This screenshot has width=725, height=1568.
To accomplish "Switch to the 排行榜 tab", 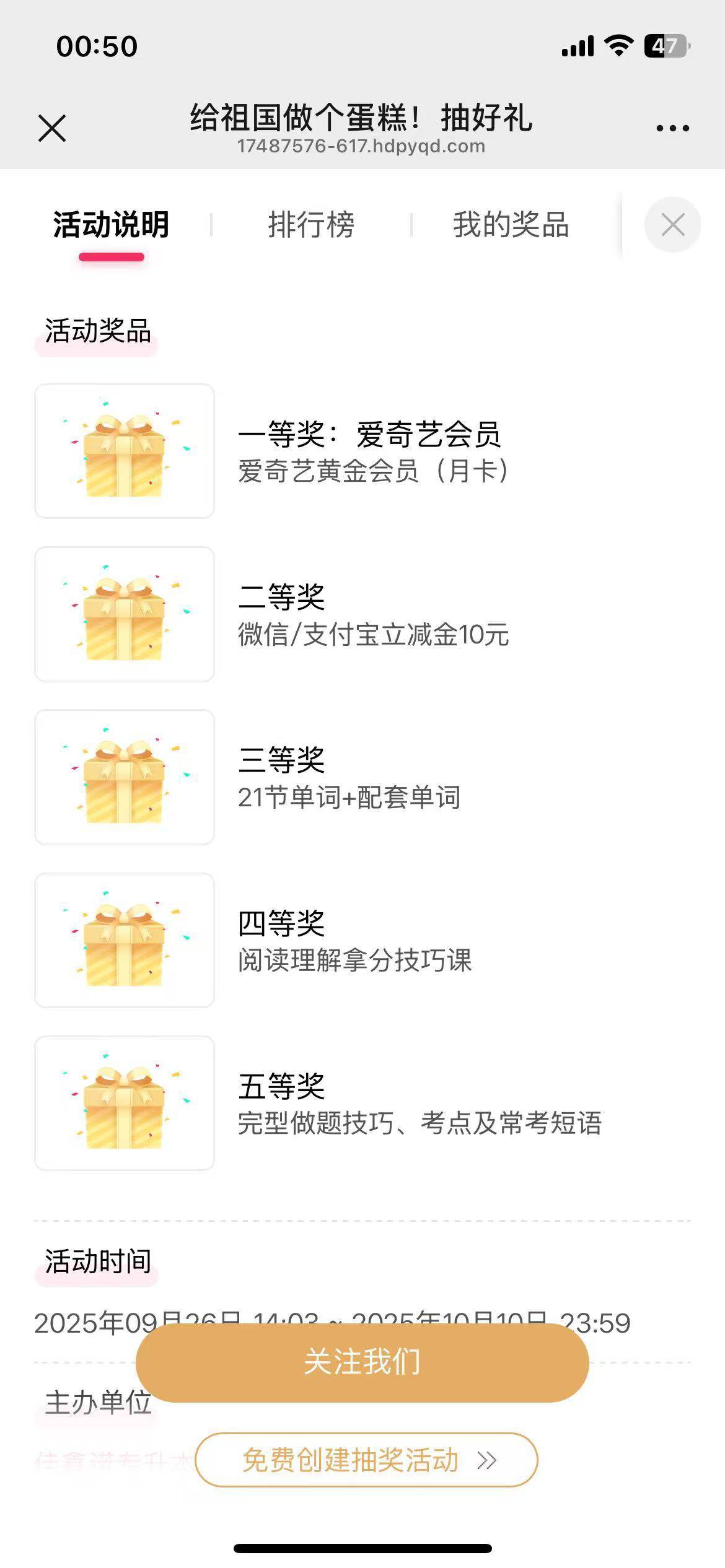I will tap(311, 224).
